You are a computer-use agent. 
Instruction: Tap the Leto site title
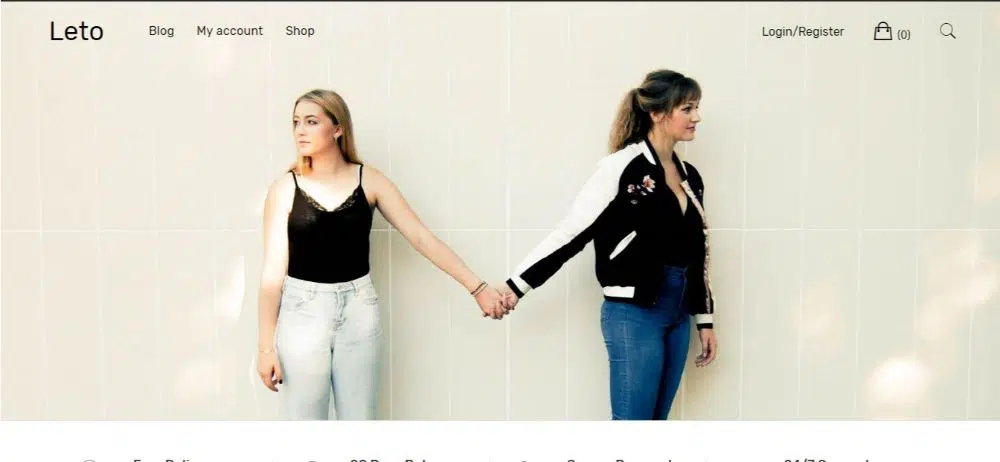[x=76, y=31]
